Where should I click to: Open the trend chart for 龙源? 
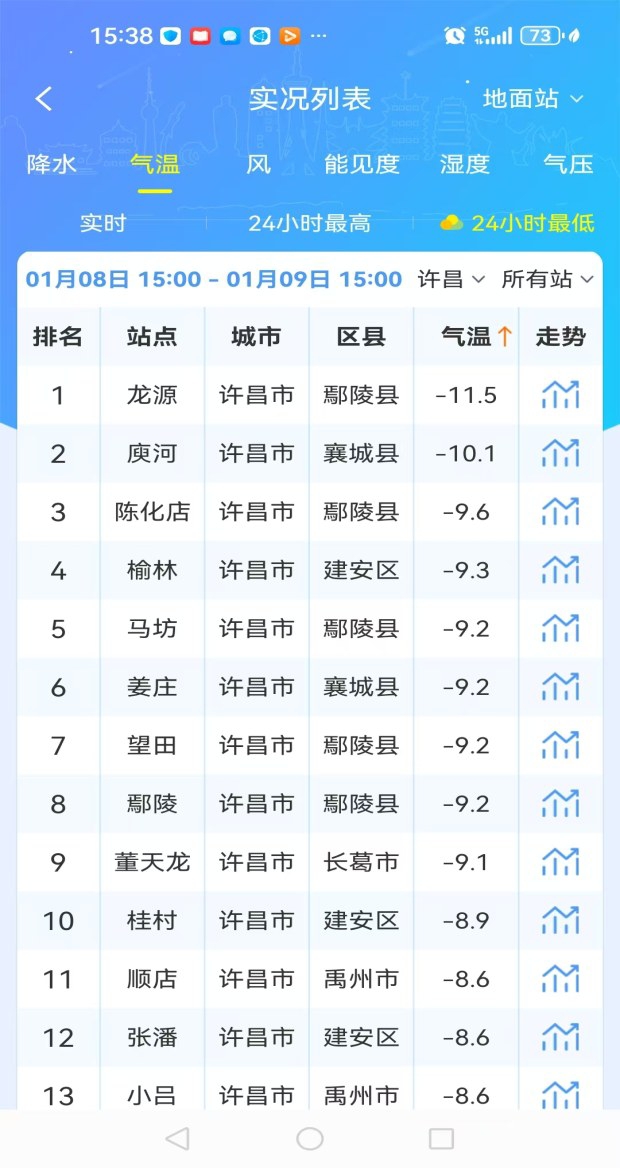[560, 395]
